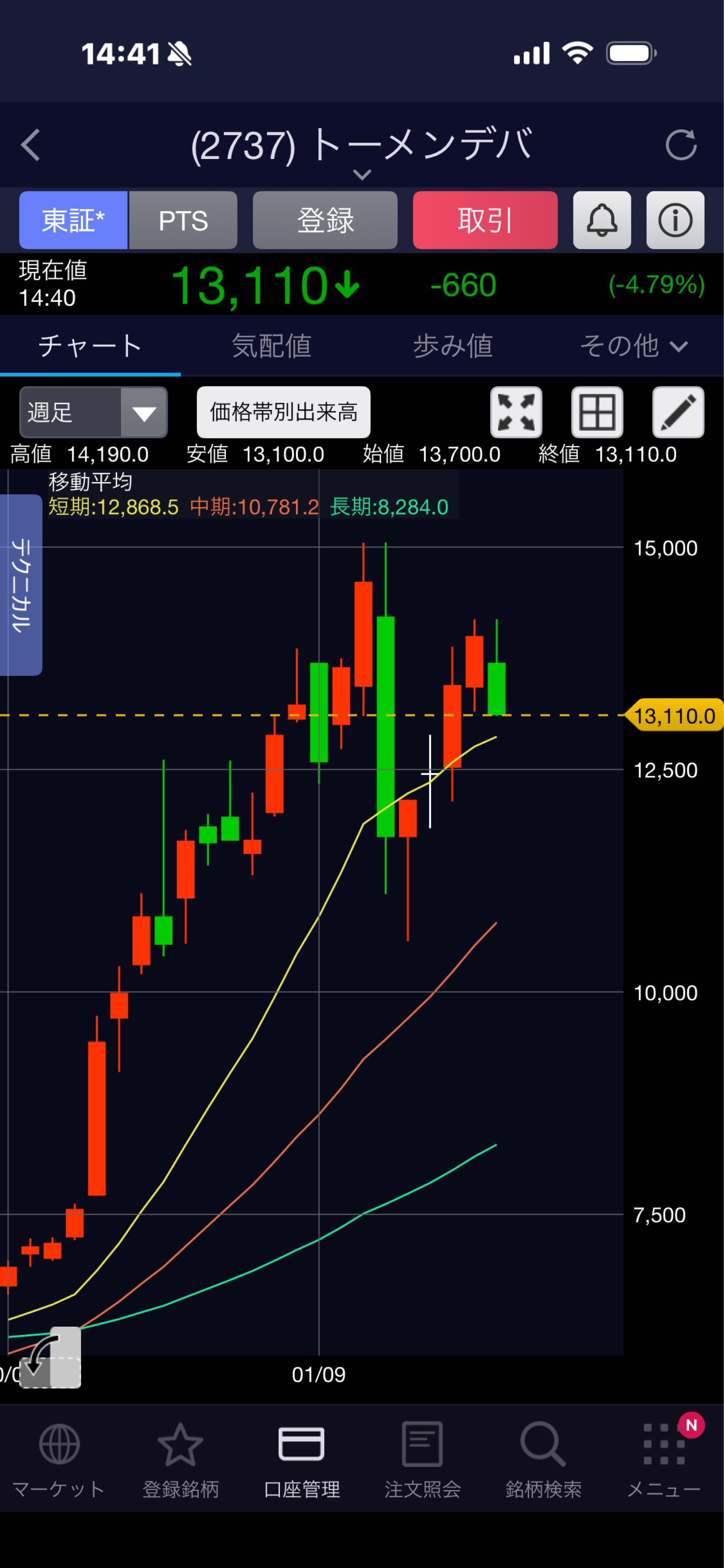Viewport: 724px width, 1568px height.
Task: Switch to the 気配値 tab
Action: tap(271, 346)
